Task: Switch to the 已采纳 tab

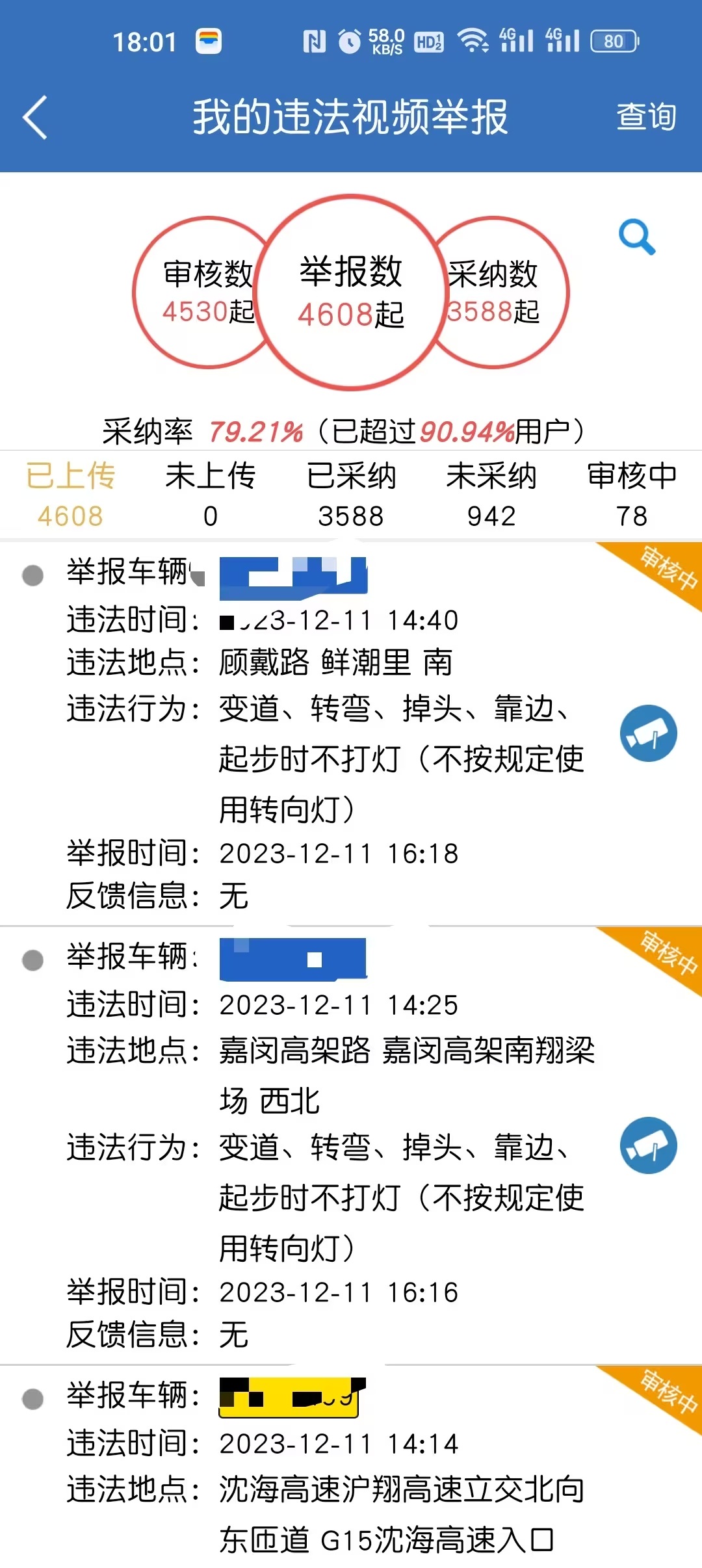Action: coord(351,495)
